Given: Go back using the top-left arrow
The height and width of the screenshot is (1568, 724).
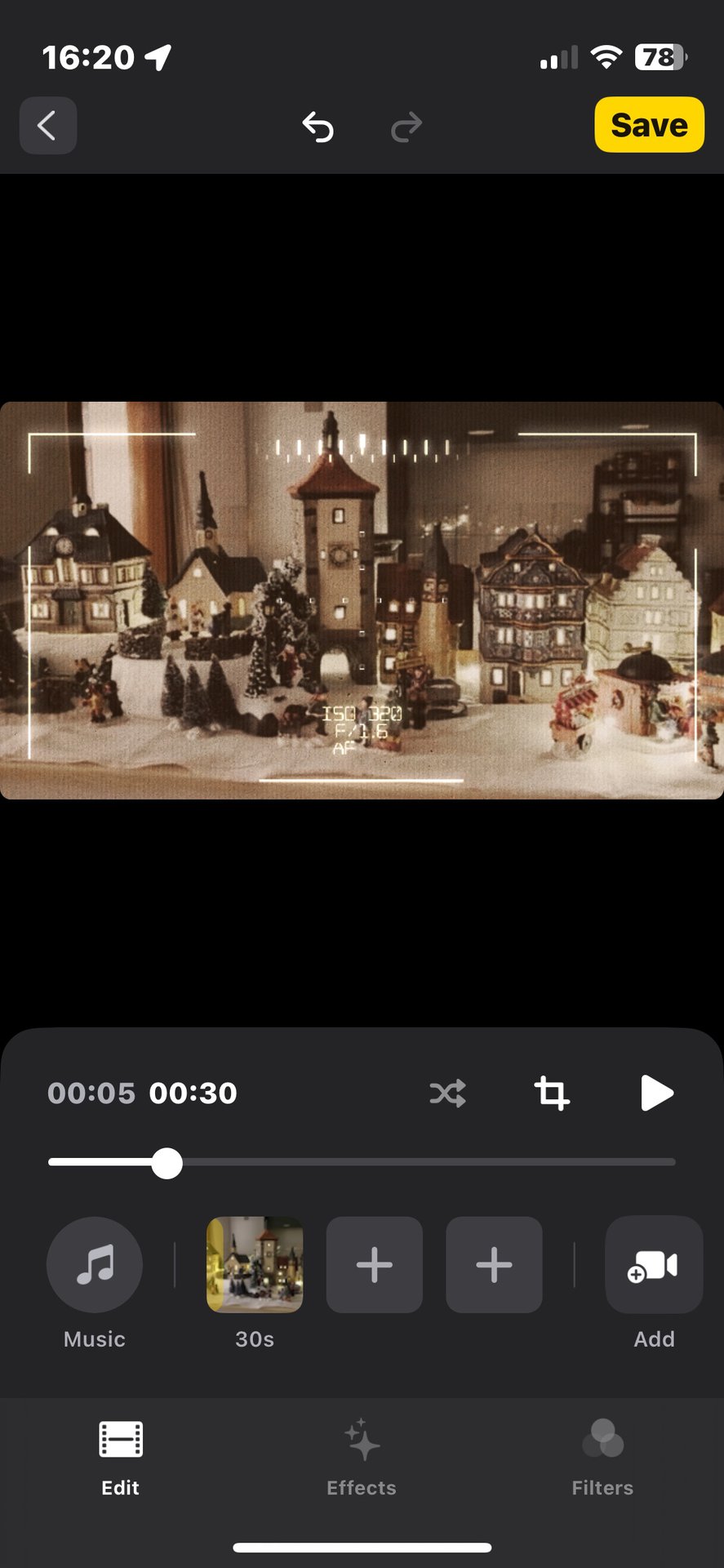Looking at the screenshot, I should [48, 126].
